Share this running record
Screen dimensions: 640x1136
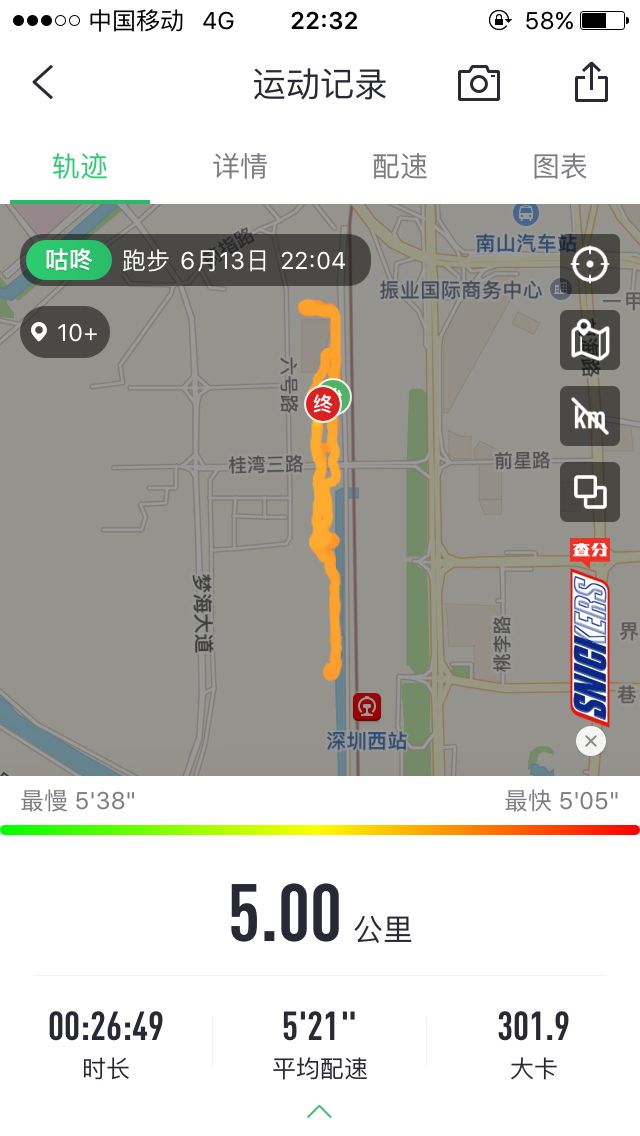(x=591, y=81)
